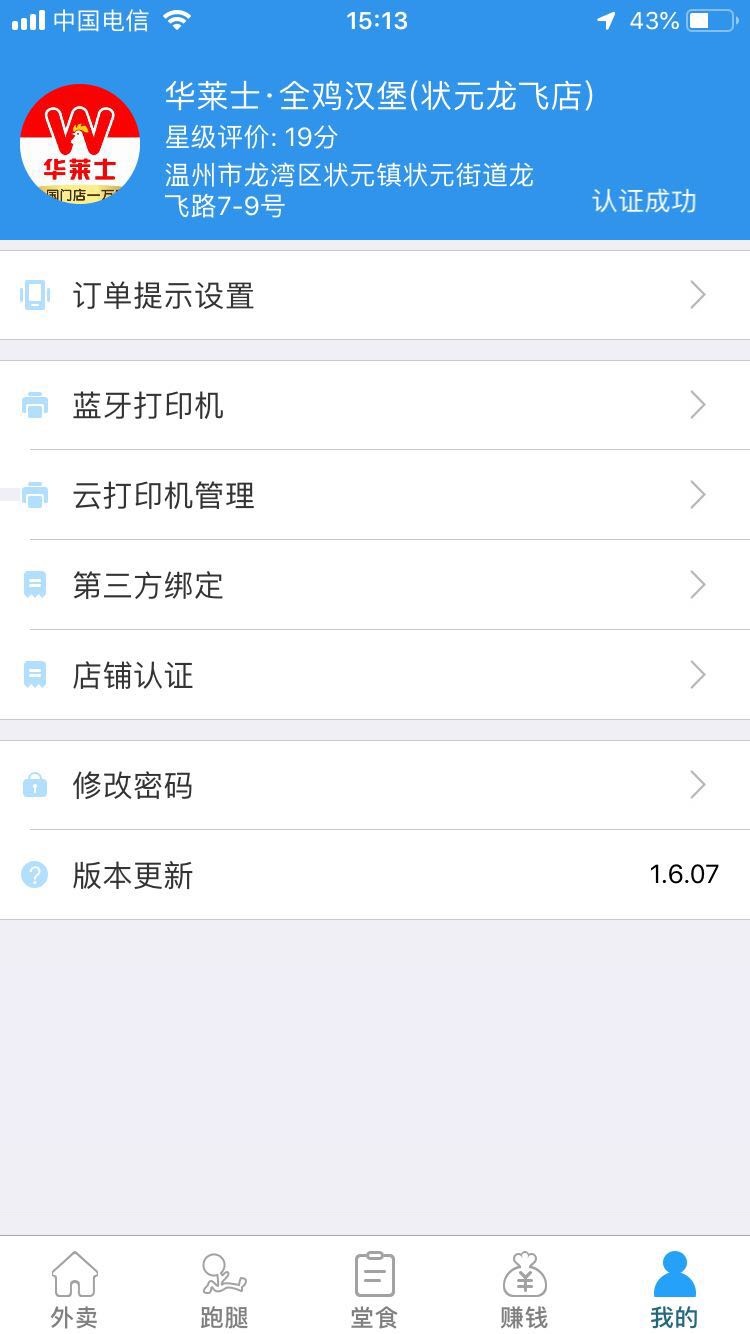Tap the order alert settings icon

[x=36, y=295]
